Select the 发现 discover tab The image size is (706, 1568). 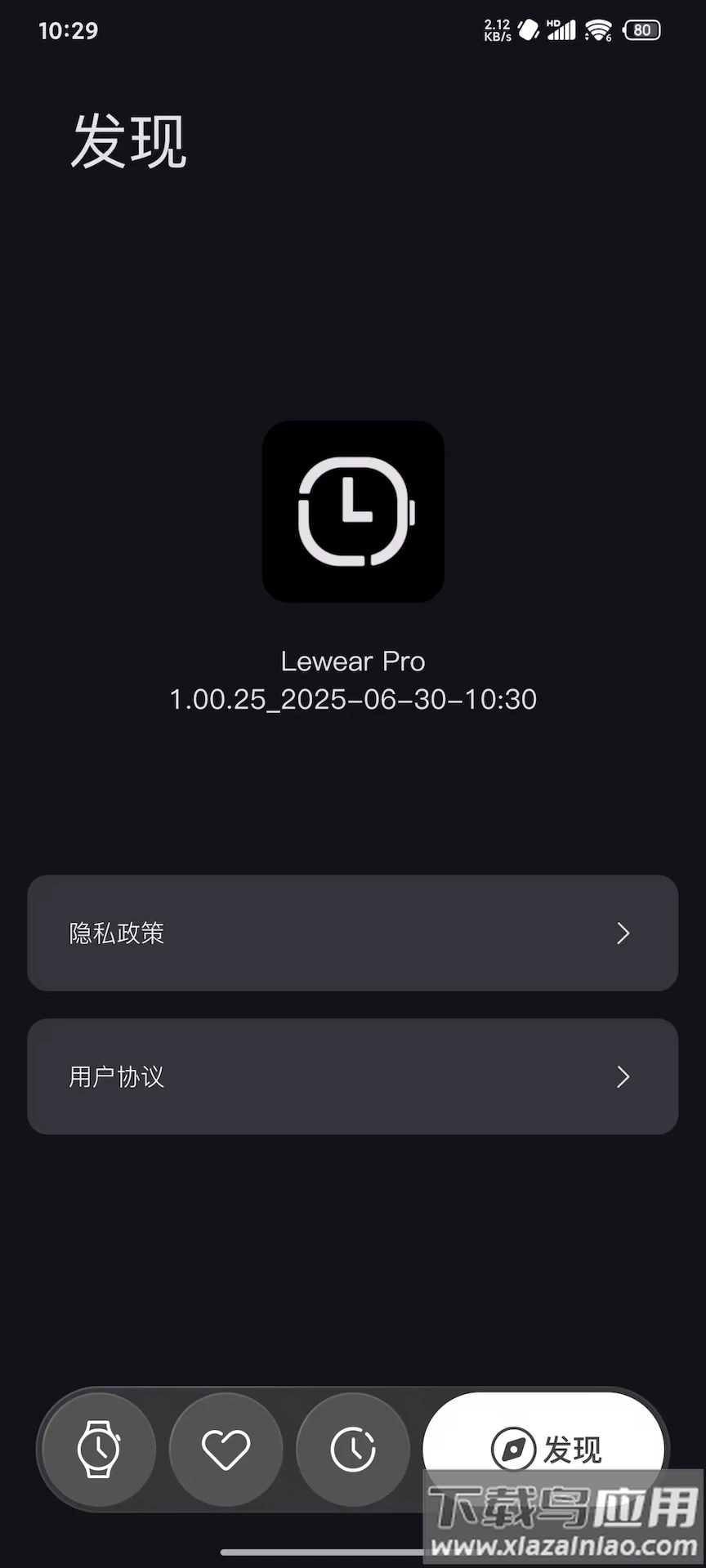pos(544,1447)
